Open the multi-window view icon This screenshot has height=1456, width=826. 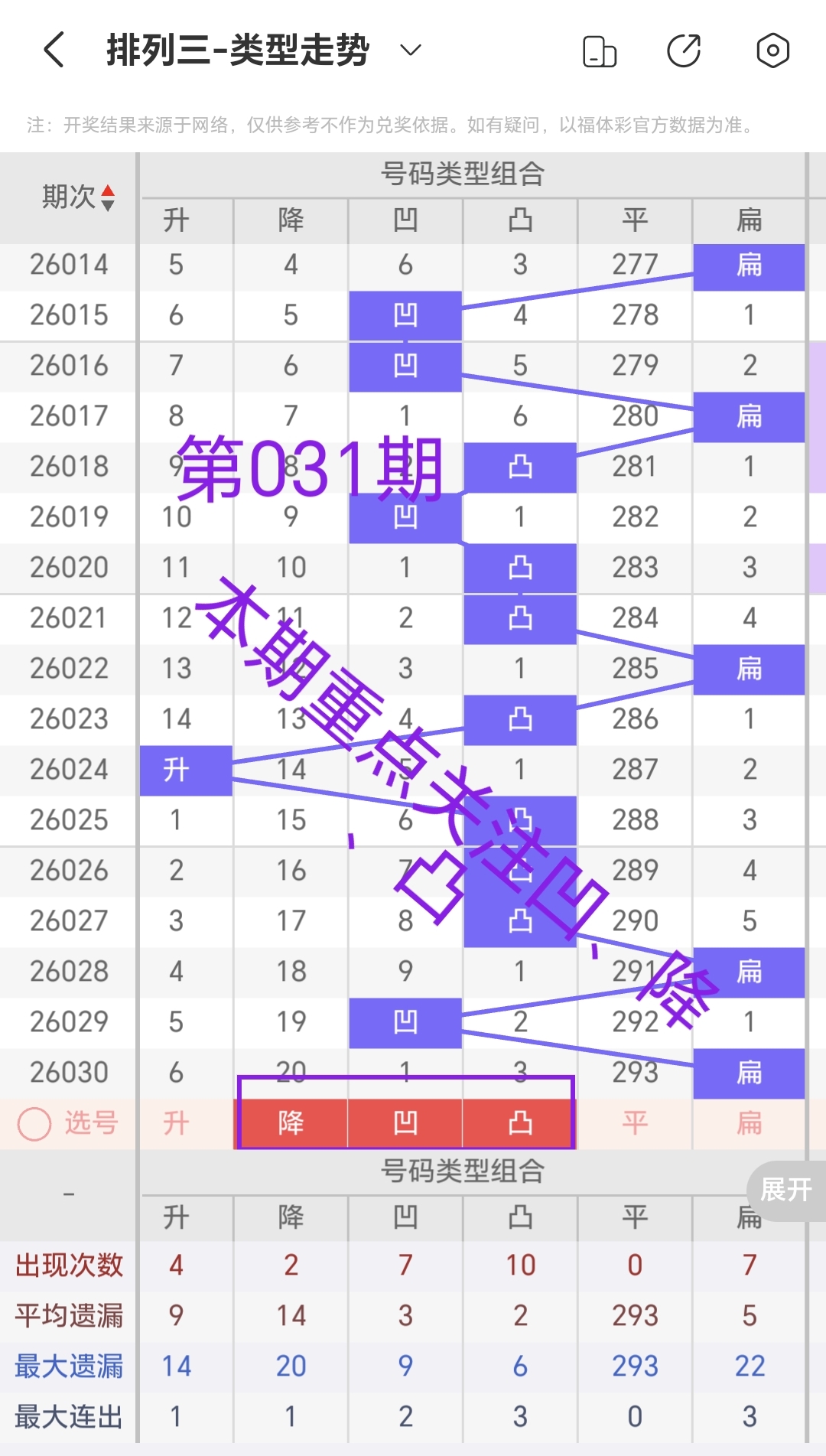[x=600, y=50]
